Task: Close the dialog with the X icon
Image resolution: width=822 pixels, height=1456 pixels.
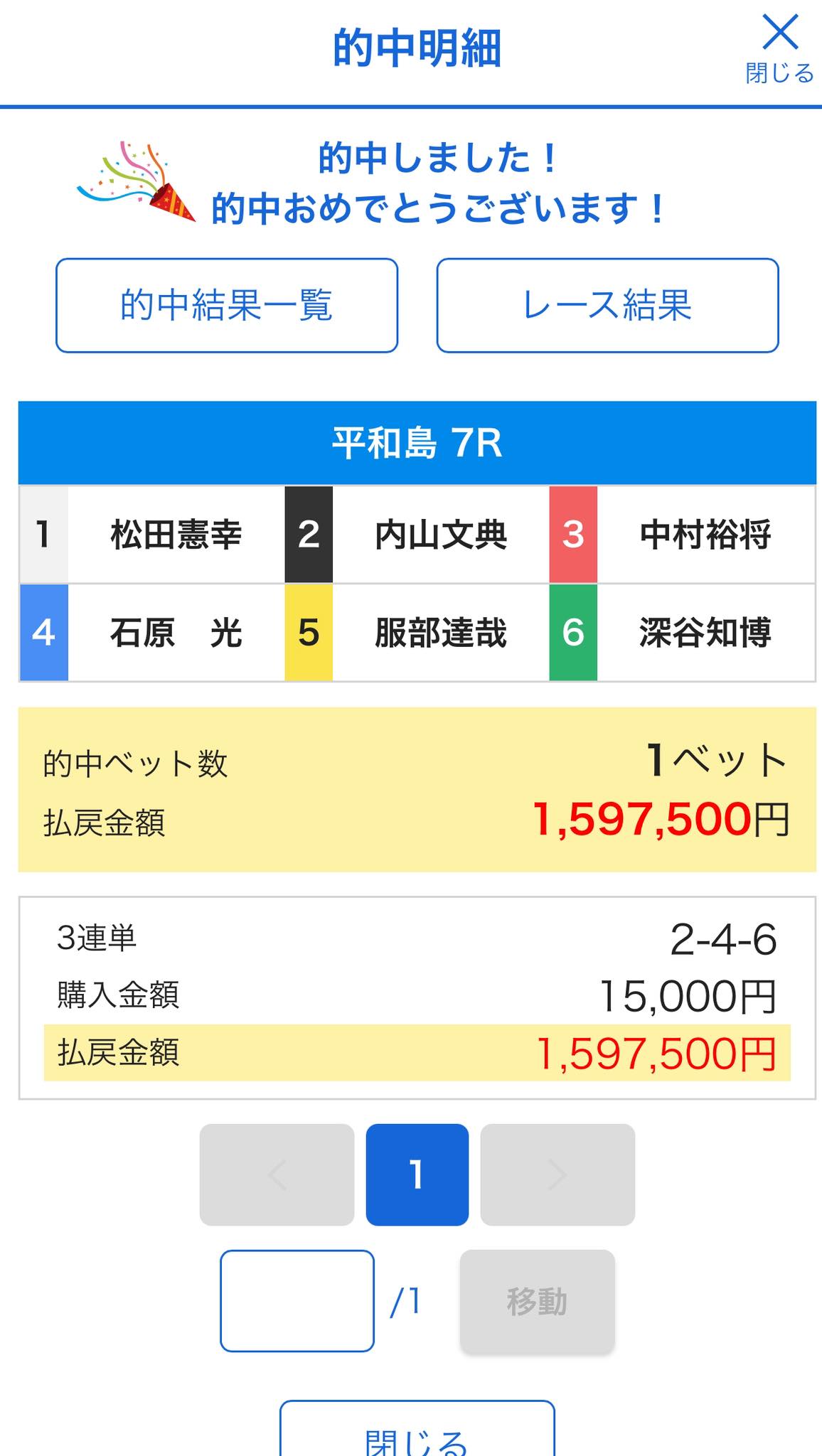Action: [x=779, y=48]
